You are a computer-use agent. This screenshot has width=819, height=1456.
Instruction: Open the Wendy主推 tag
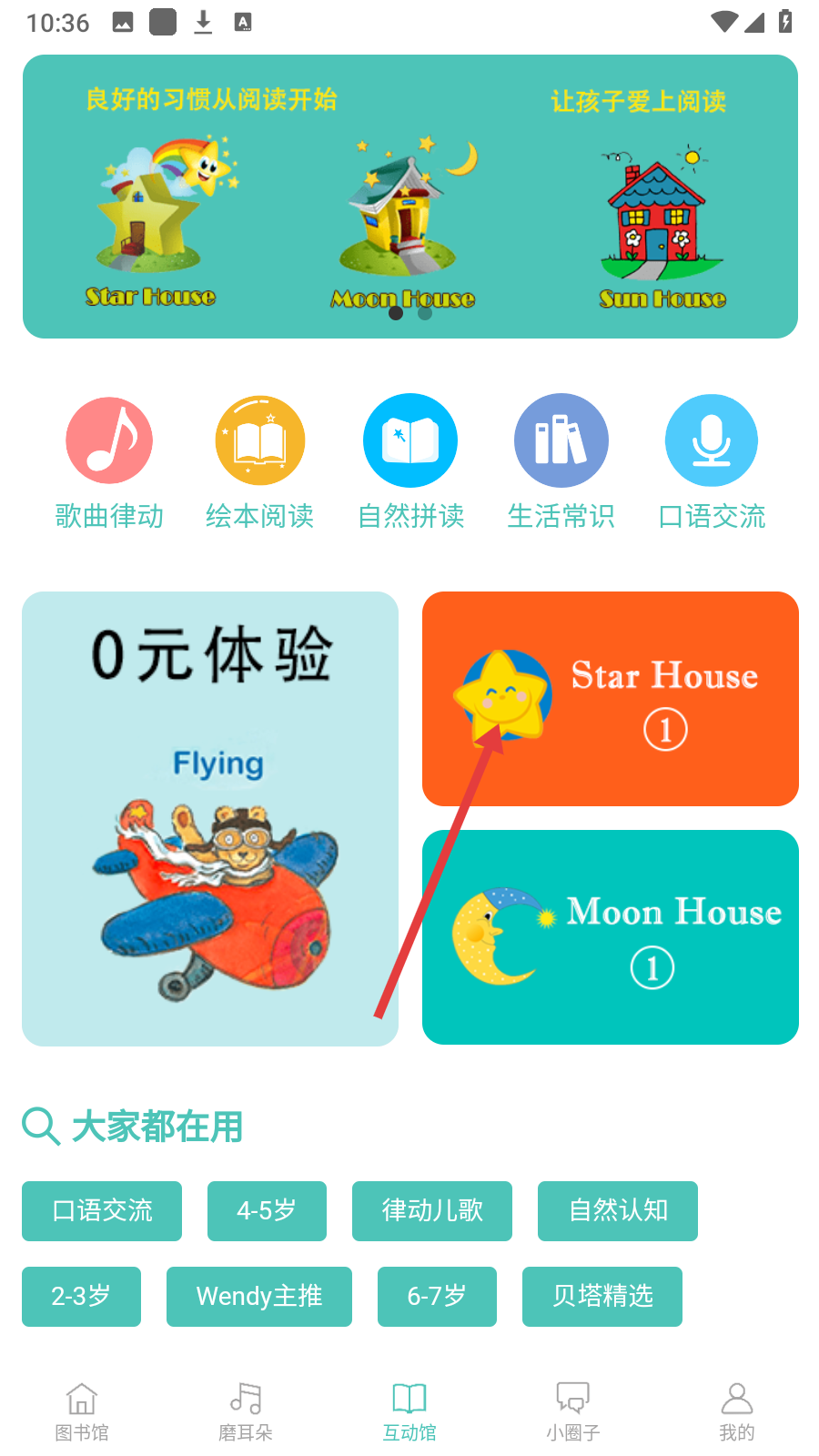point(259,1296)
